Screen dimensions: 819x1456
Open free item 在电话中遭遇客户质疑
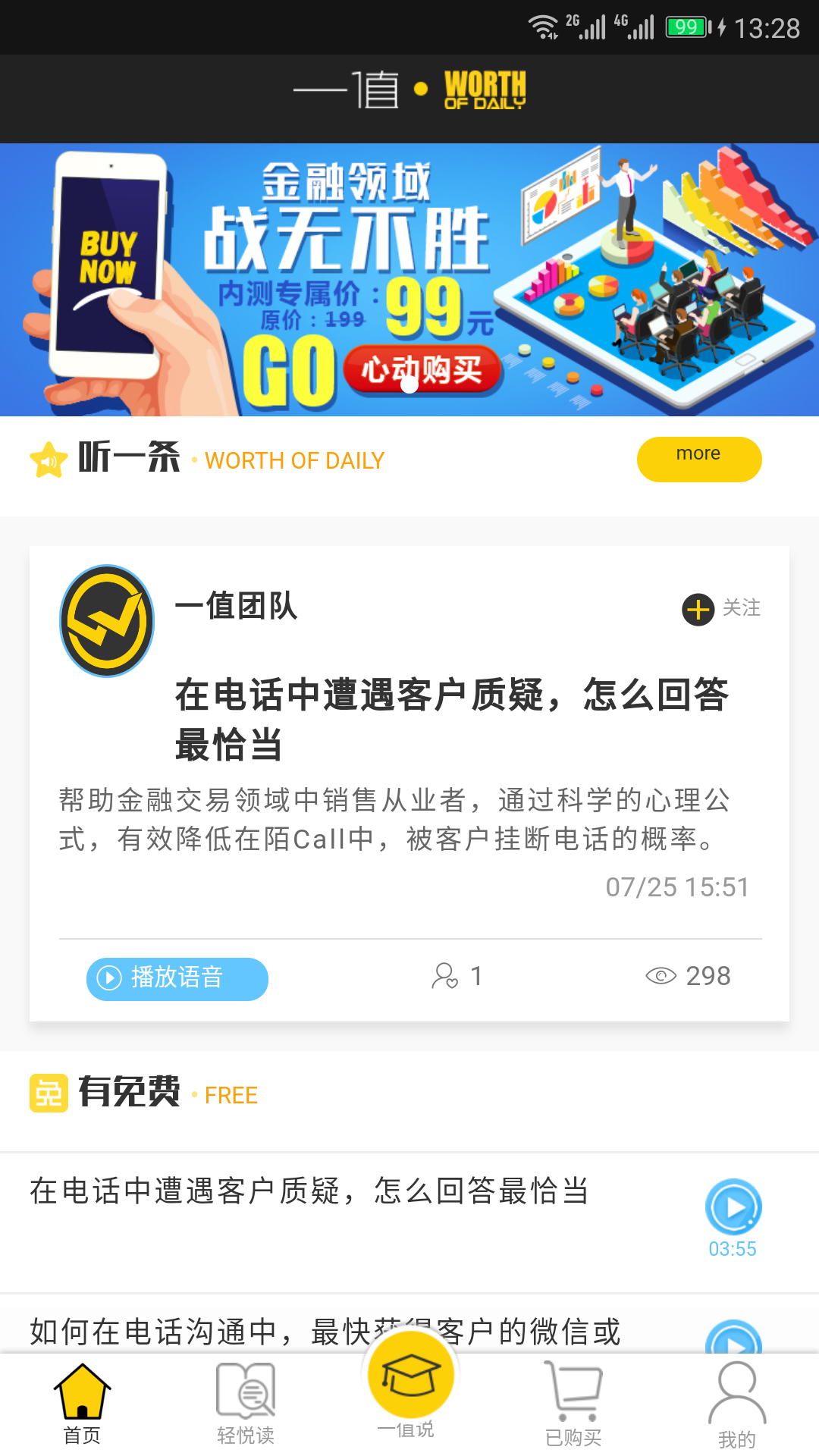tap(309, 1191)
